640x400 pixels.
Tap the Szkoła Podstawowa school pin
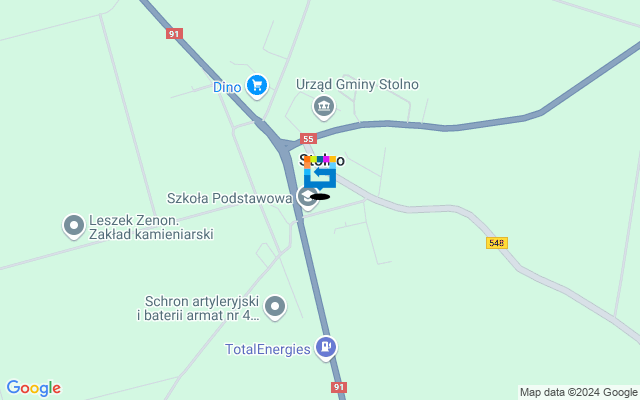[x=308, y=198]
